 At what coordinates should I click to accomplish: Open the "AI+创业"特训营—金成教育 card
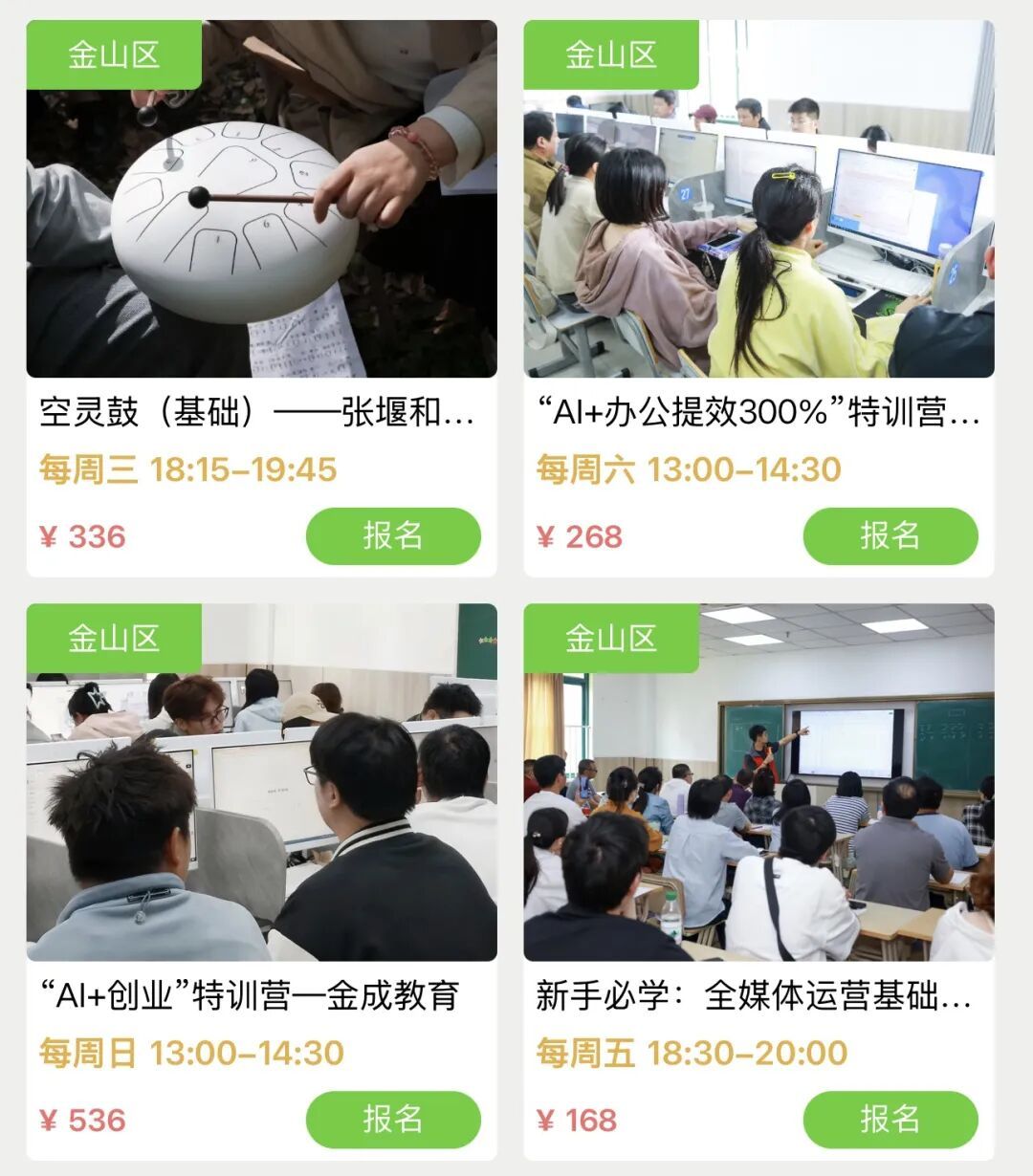coord(251,996)
